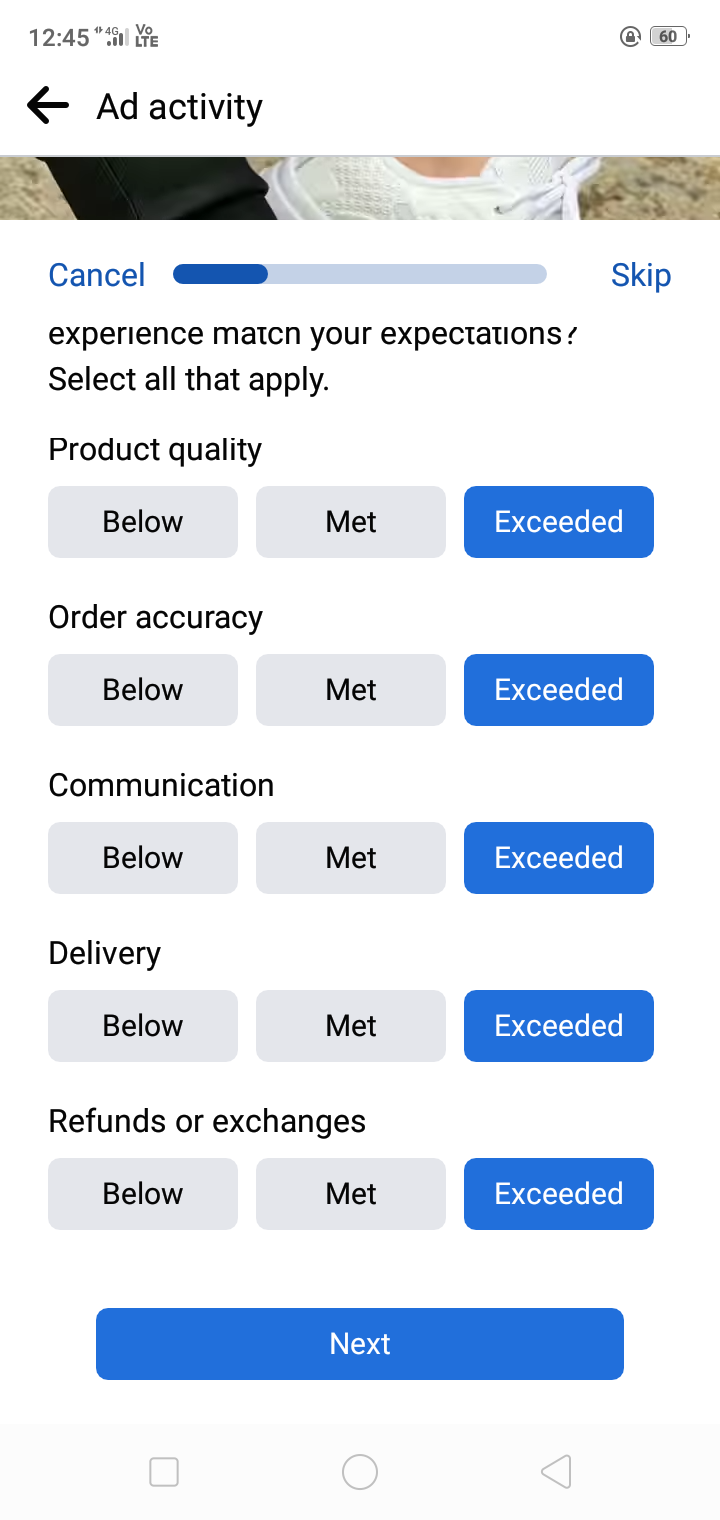Select Met for Refunds or exchanges
720x1520 pixels.
click(351, 1194)
